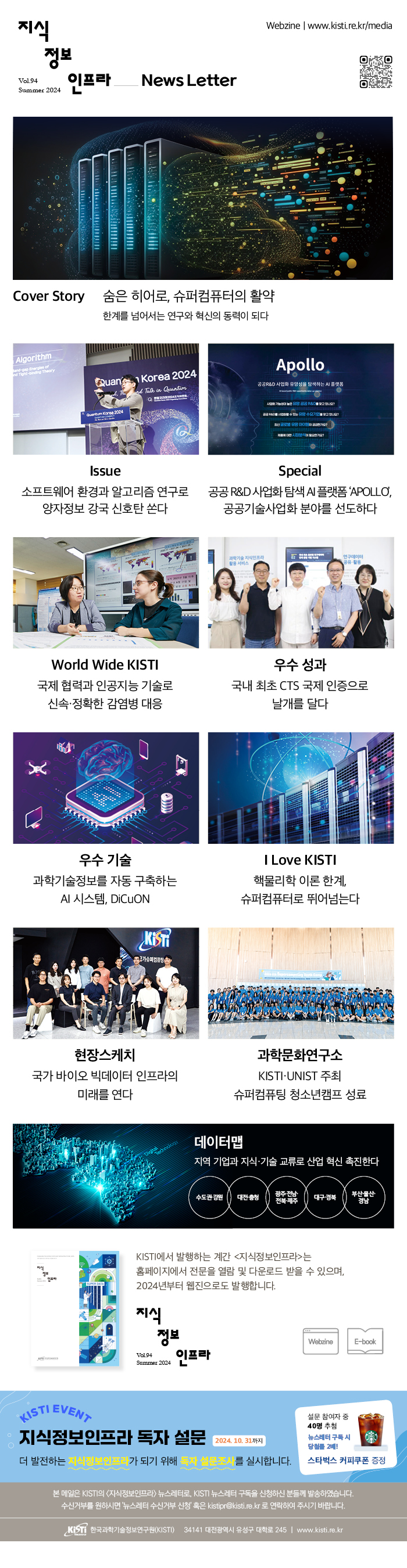Viewport: 407px width, 1568px height.
Task: Choose the 광주·전남·전북·제주 region
Action: tap(287, 1197)
